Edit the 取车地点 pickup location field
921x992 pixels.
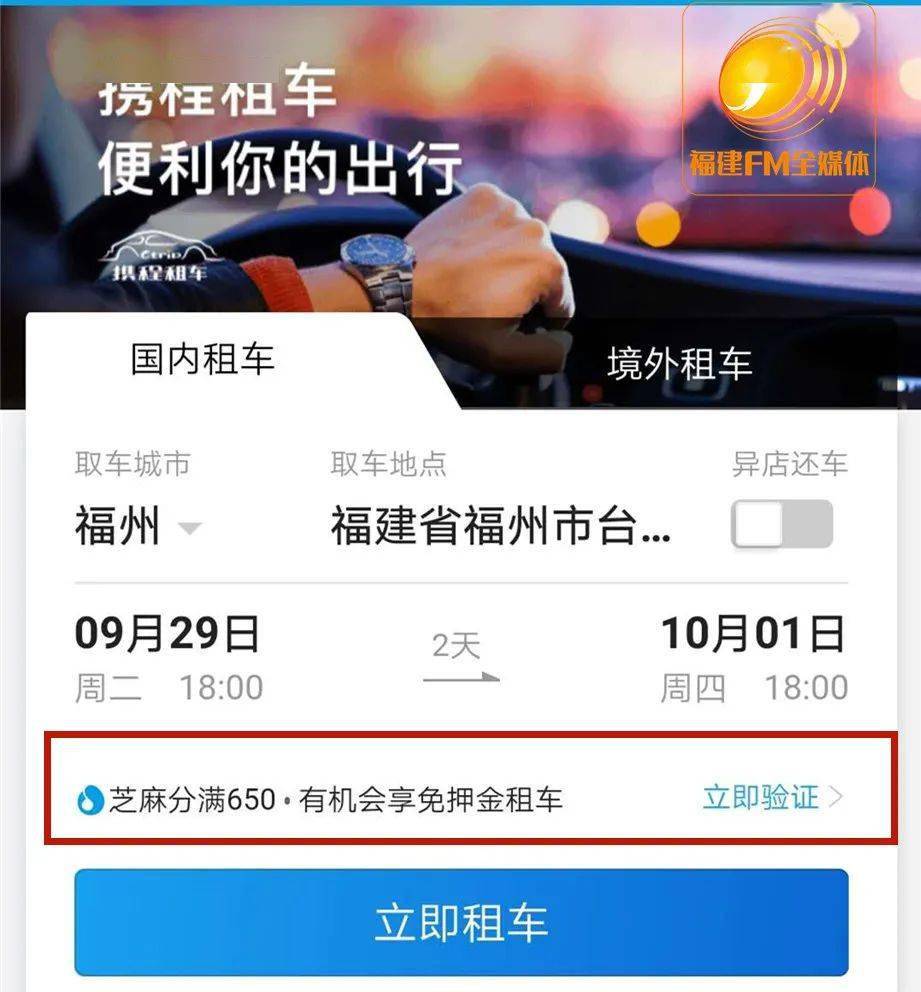tap(500, 527)
